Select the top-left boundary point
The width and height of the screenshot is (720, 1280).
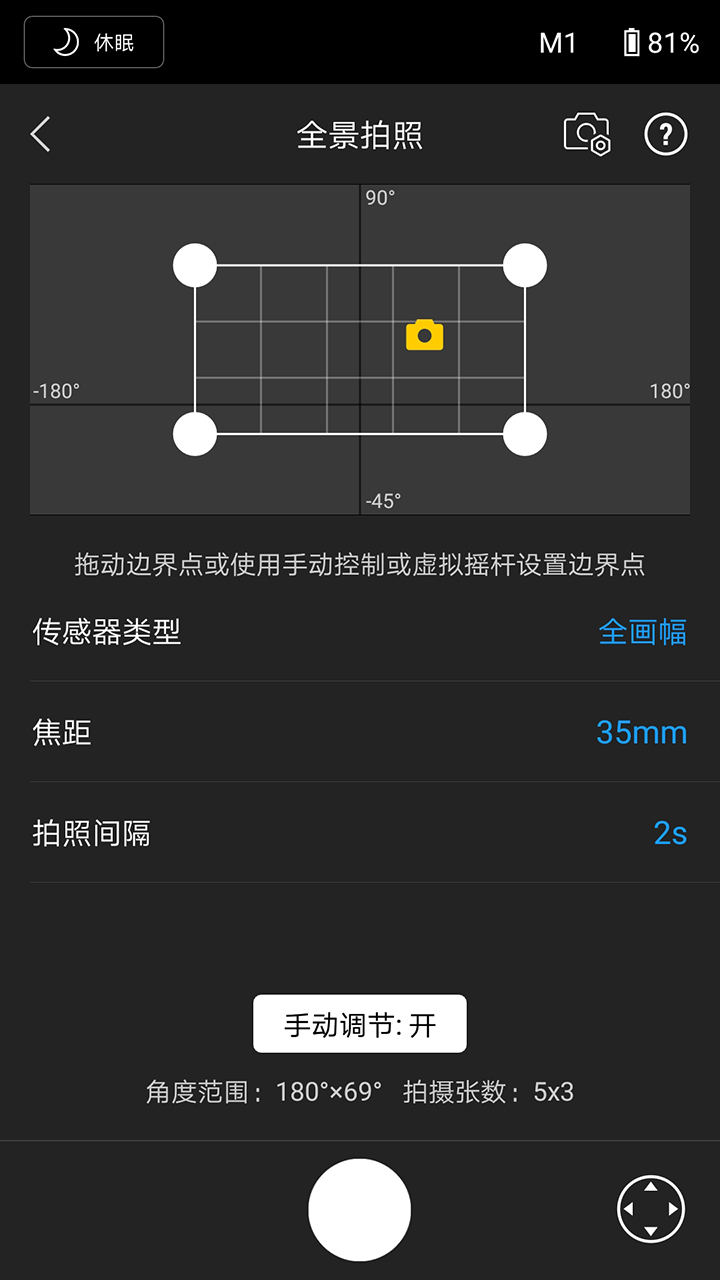tap(195, 264)
